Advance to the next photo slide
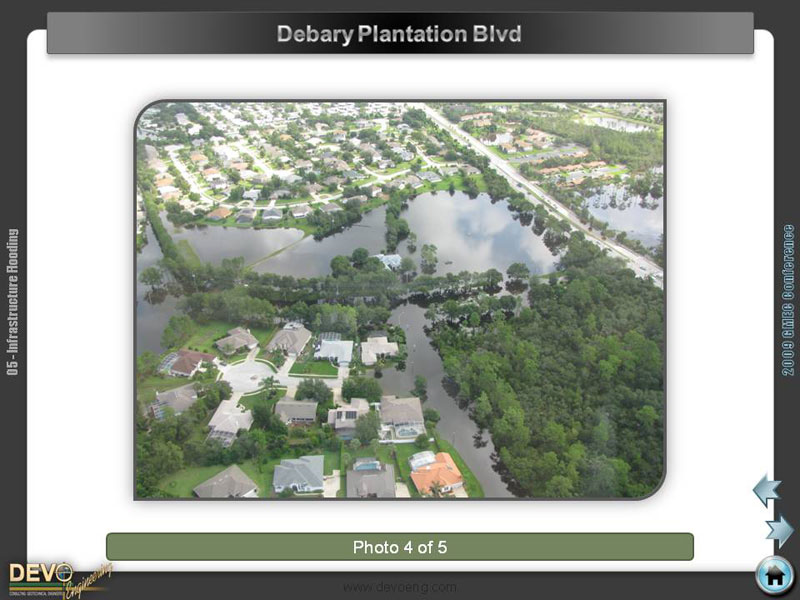800x600 pixels. pos(779,529)
